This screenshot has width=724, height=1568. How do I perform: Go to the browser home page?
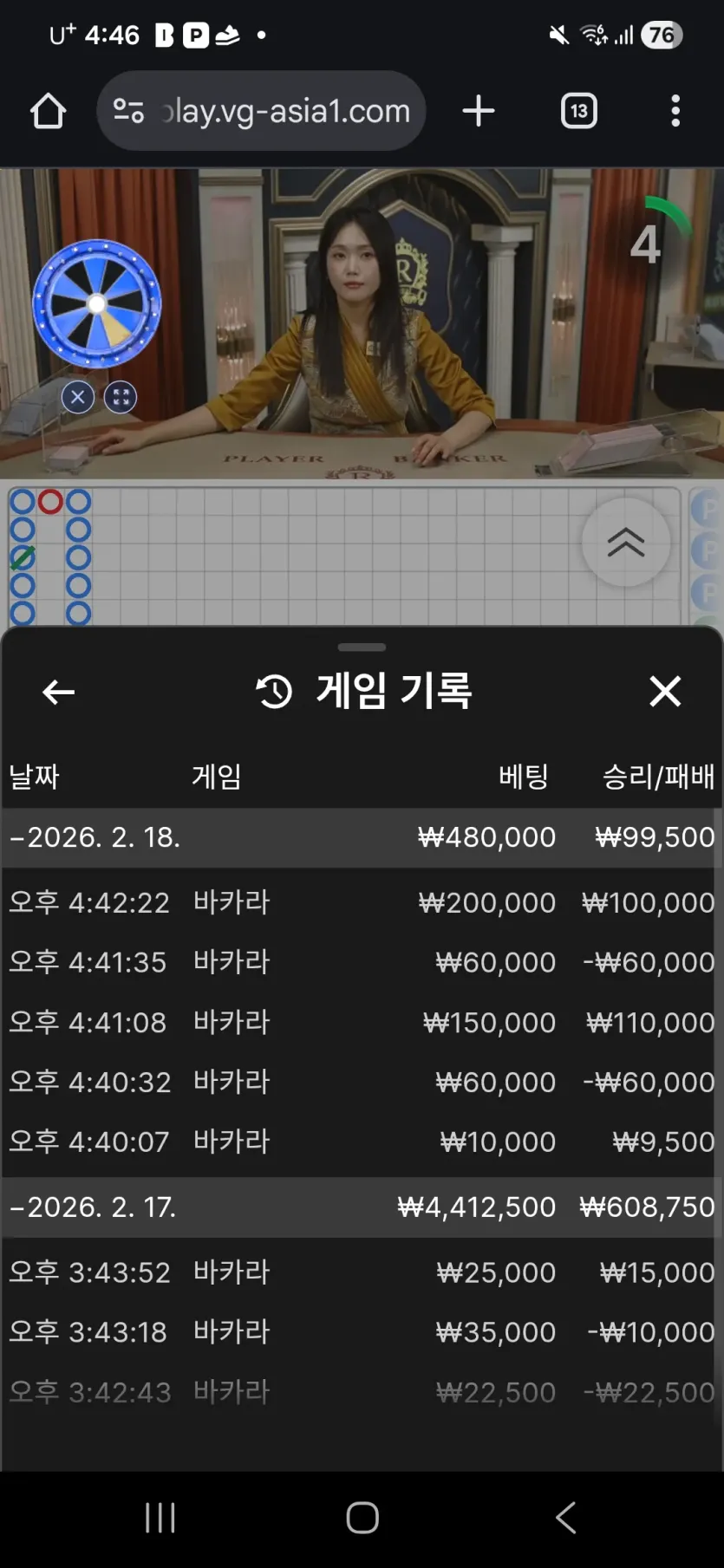tap(49, 111)
